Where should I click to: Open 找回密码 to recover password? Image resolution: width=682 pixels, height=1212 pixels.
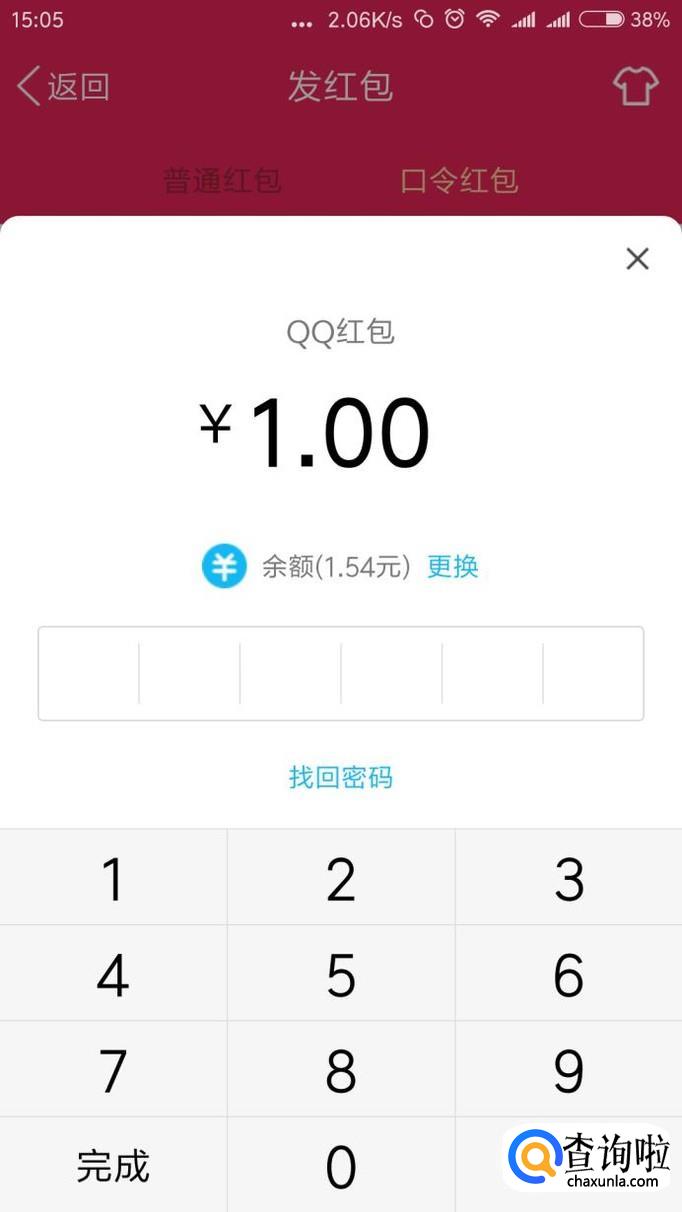pyautogui.click(x=341, y=777)
